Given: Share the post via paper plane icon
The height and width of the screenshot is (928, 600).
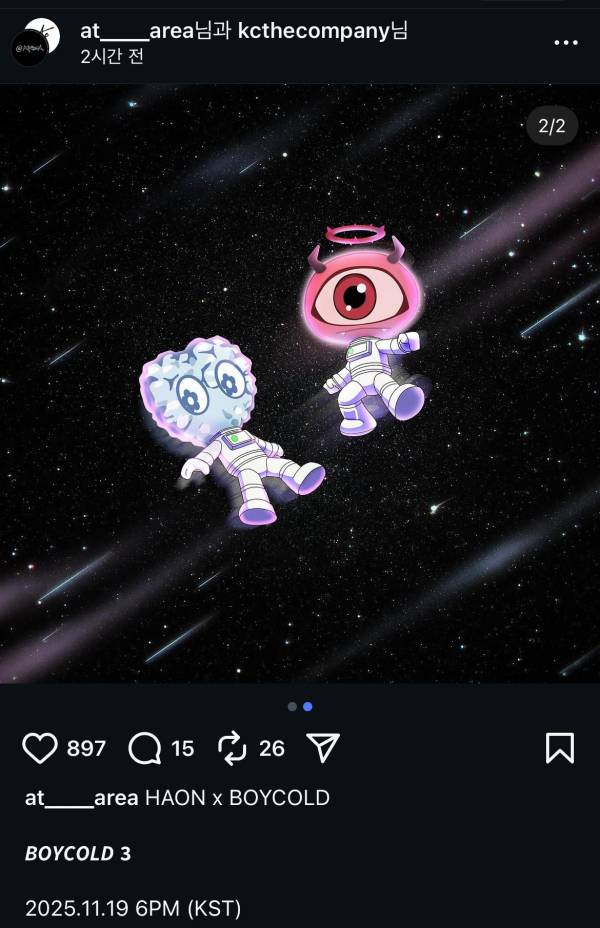Looking at the screenshot, I should point(323,748).
